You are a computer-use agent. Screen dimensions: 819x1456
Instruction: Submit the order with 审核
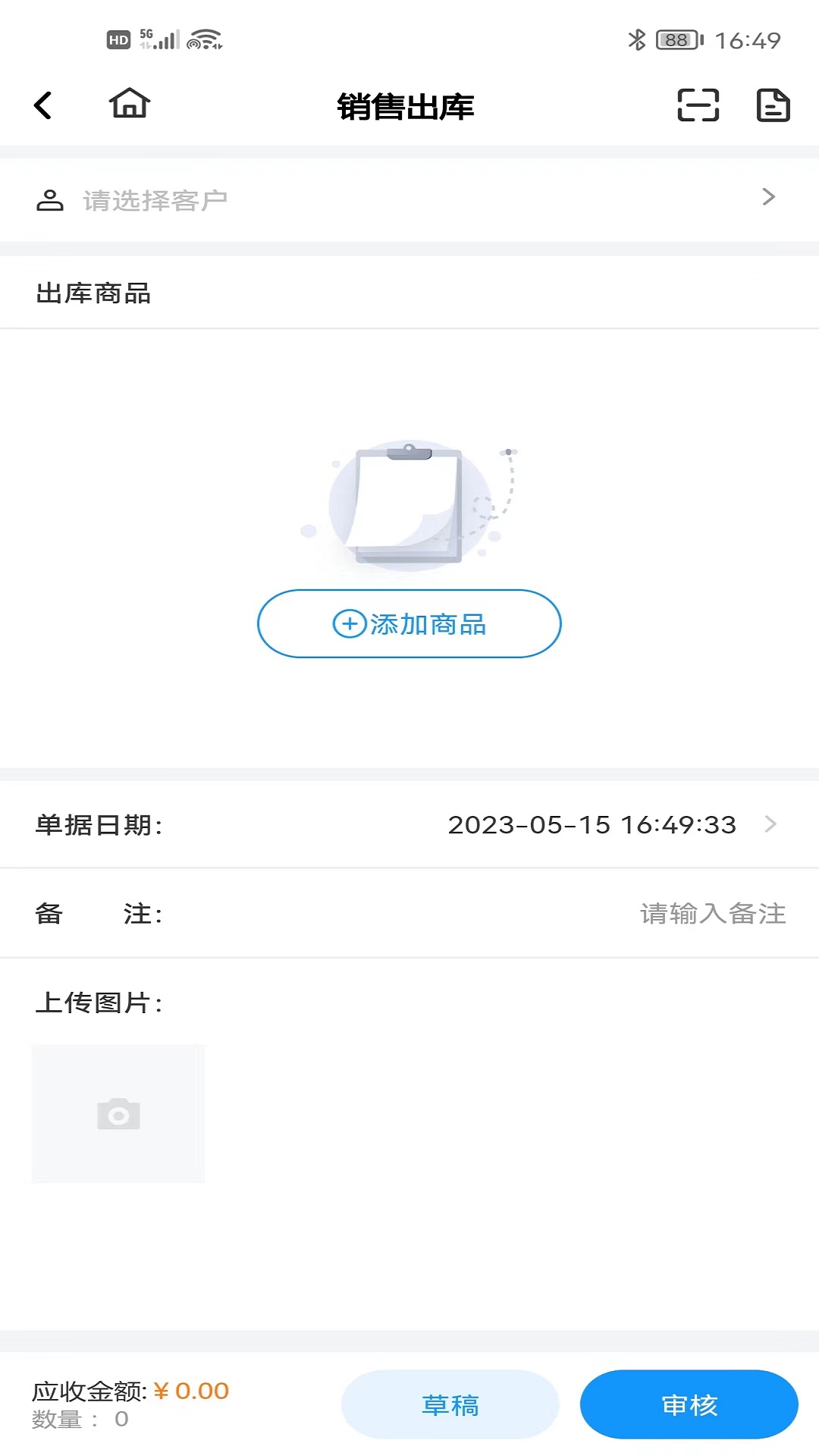coord(689,1404)
